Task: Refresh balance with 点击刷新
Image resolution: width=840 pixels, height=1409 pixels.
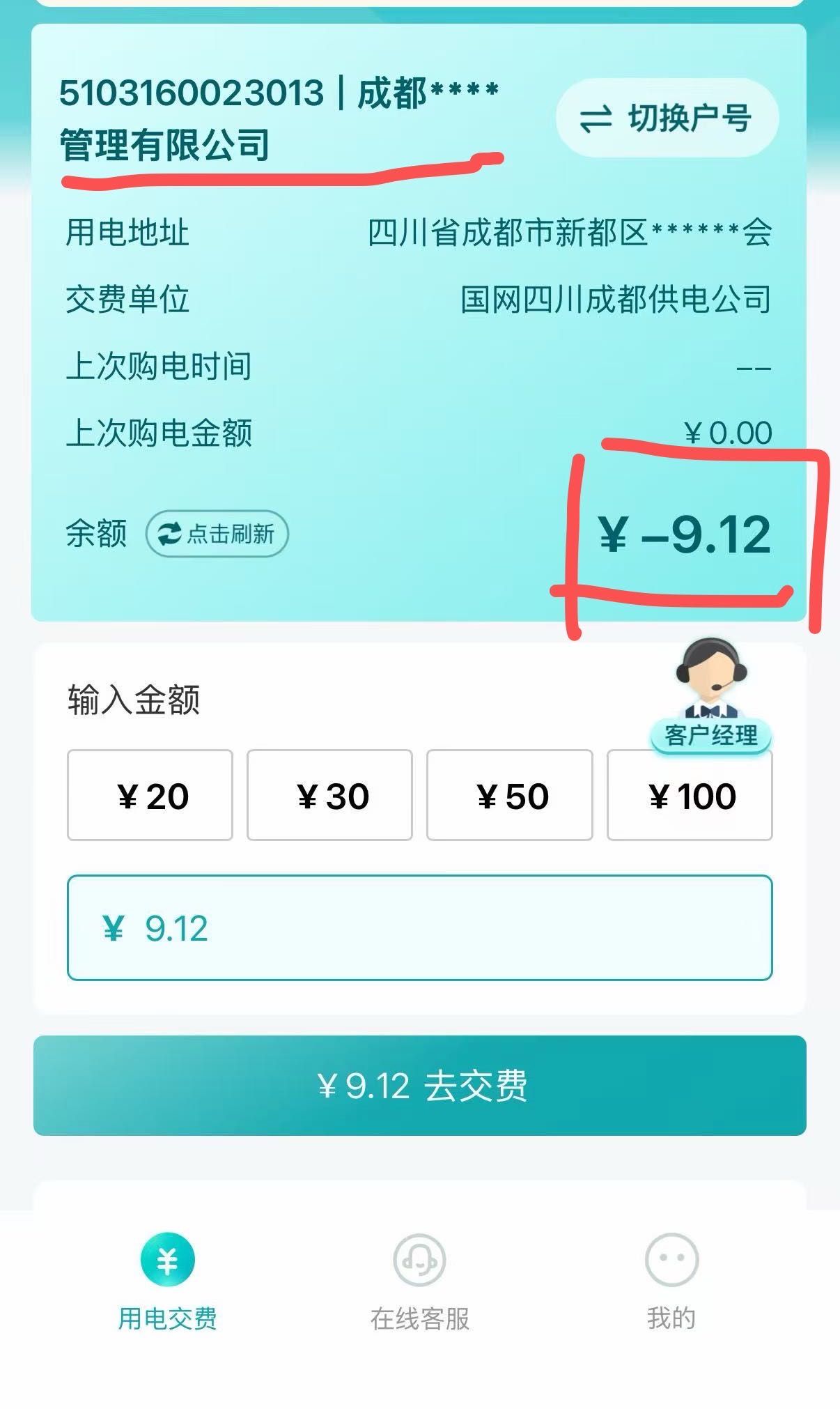Action: tap(217, 534)
